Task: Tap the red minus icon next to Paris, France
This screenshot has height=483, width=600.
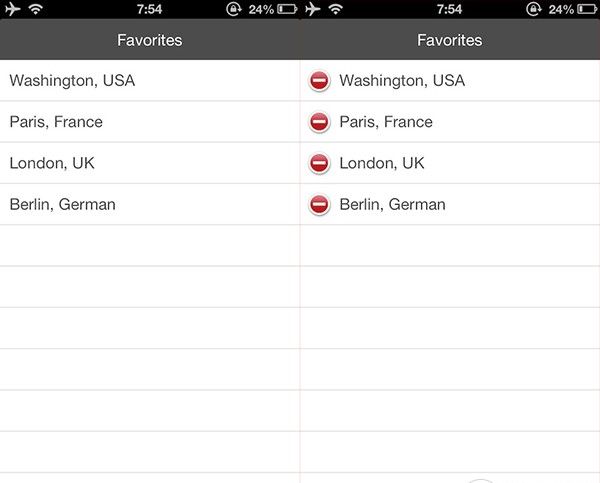Action: point(319,122)
